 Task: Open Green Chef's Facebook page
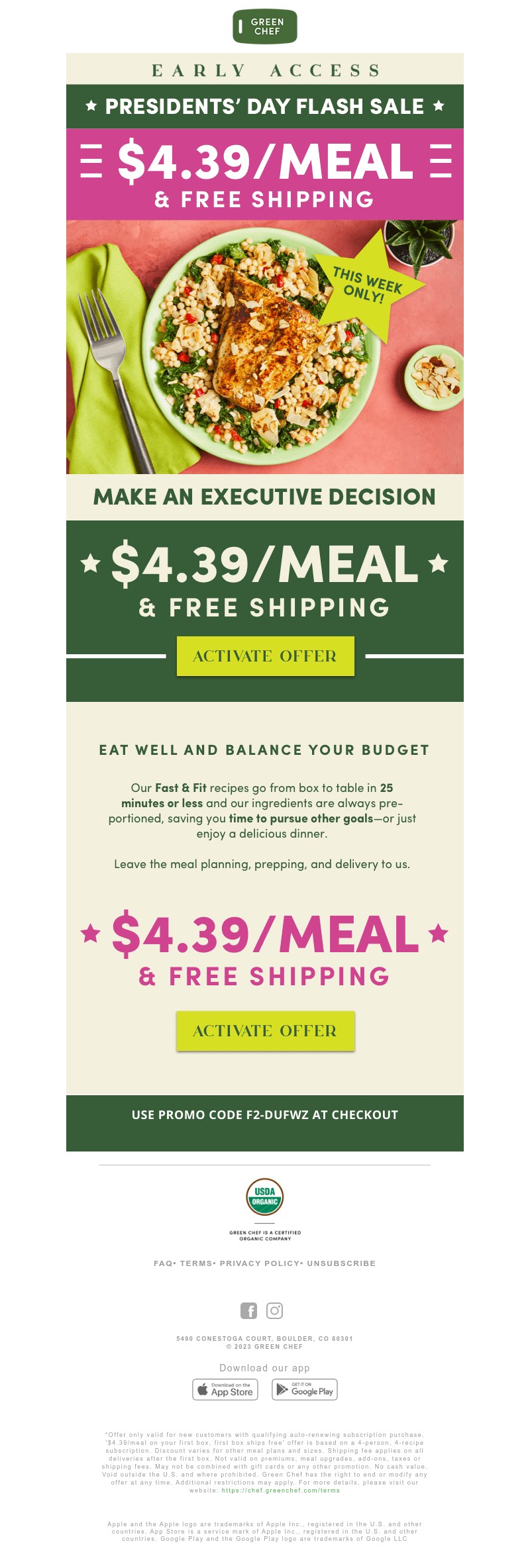(x=248, y=1310)
